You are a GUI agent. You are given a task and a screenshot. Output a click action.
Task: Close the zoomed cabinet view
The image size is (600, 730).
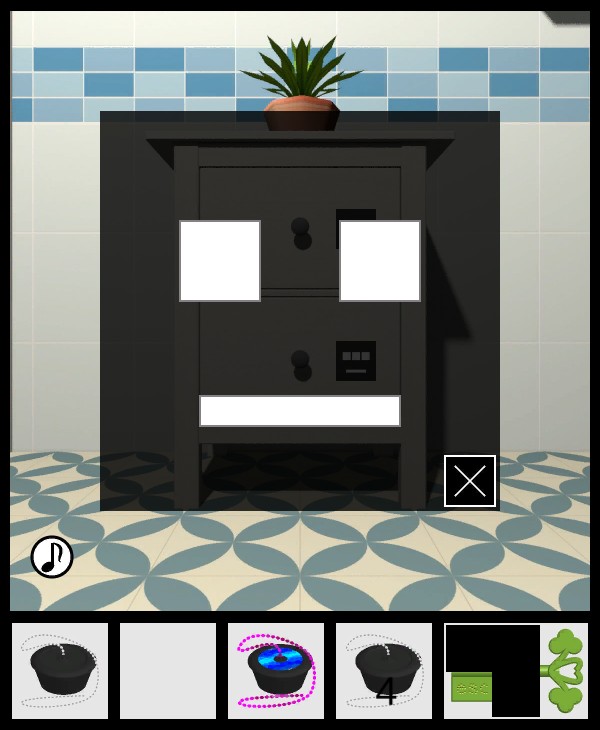tap(470, 481)
